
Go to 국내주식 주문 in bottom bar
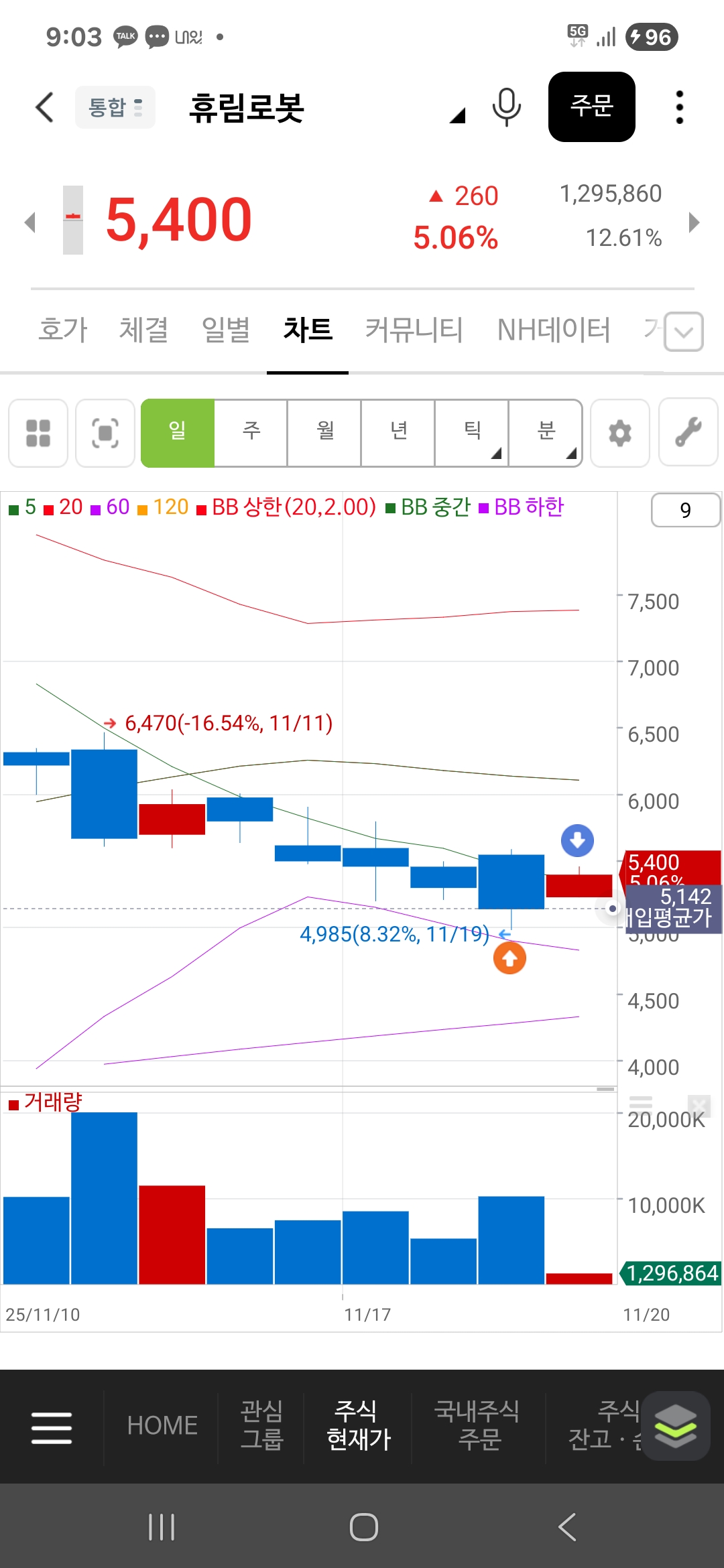tap(478, 1425)
